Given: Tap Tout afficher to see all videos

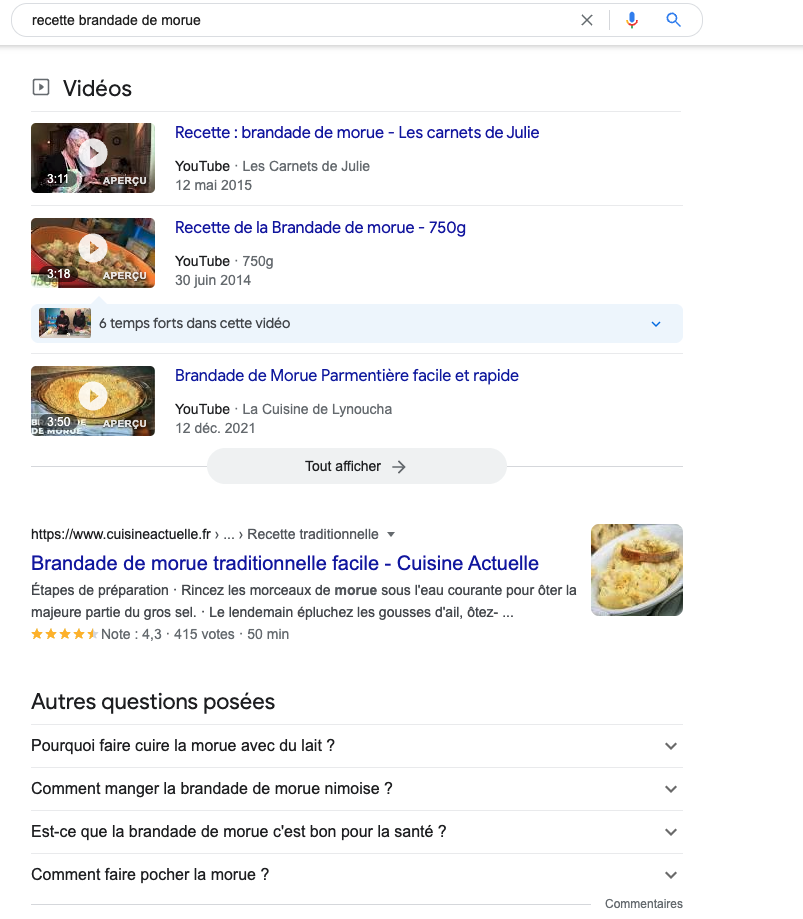Looking at the screenshot, I should click(x=356, y=466).
